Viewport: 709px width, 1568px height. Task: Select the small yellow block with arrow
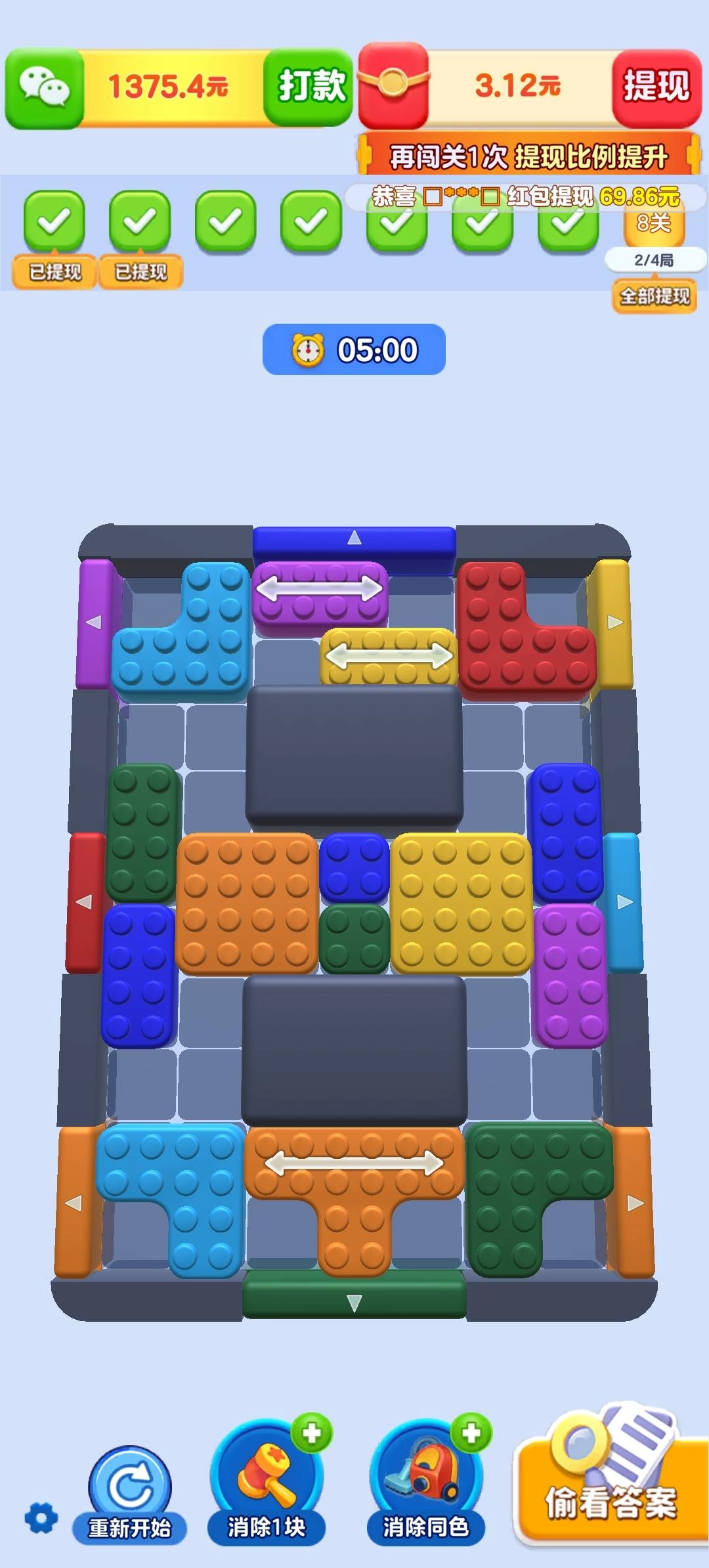[x=389, y=657]
